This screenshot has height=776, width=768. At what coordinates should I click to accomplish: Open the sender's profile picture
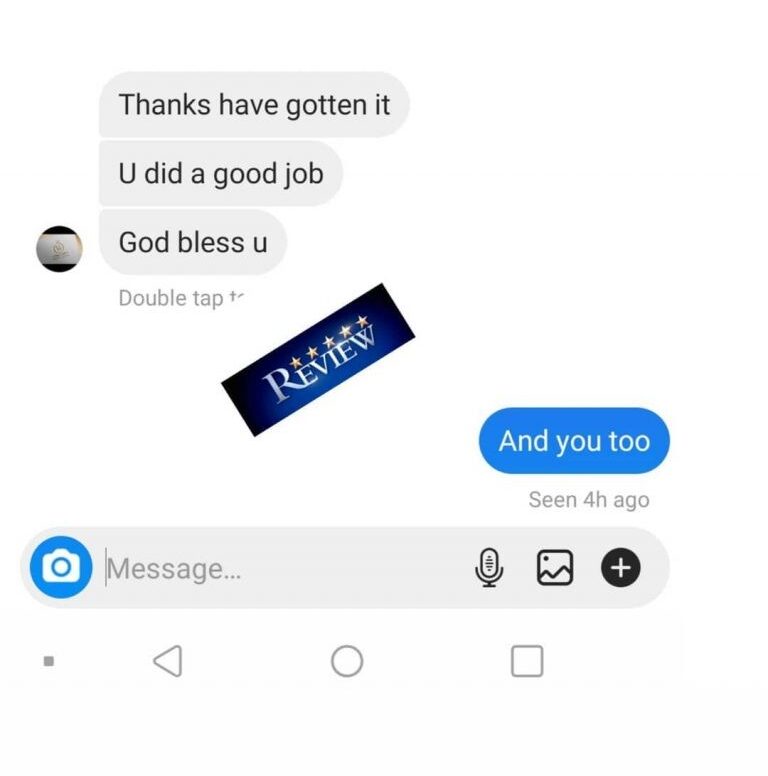tap(59, 248)
